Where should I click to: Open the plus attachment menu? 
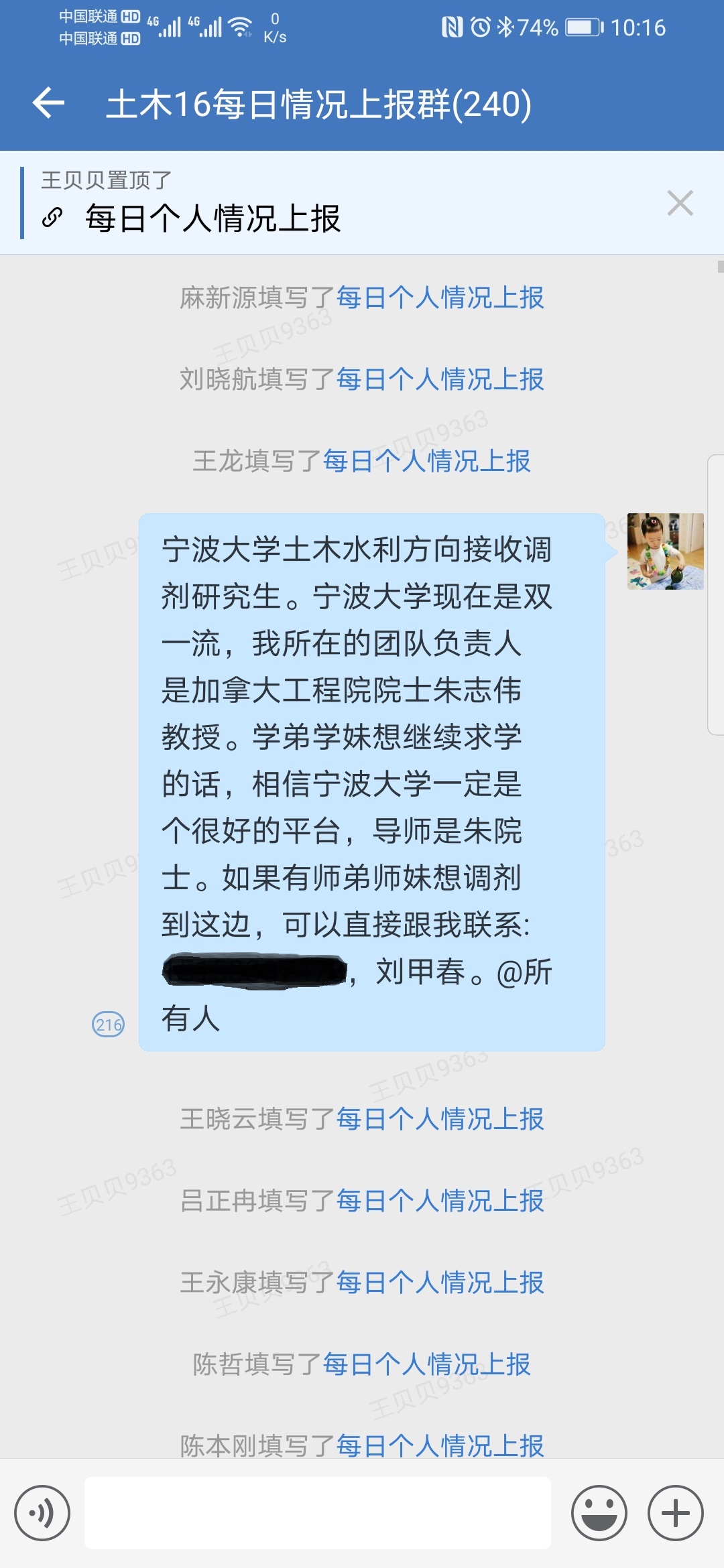pyautogui.click(x=675, y=1513)
